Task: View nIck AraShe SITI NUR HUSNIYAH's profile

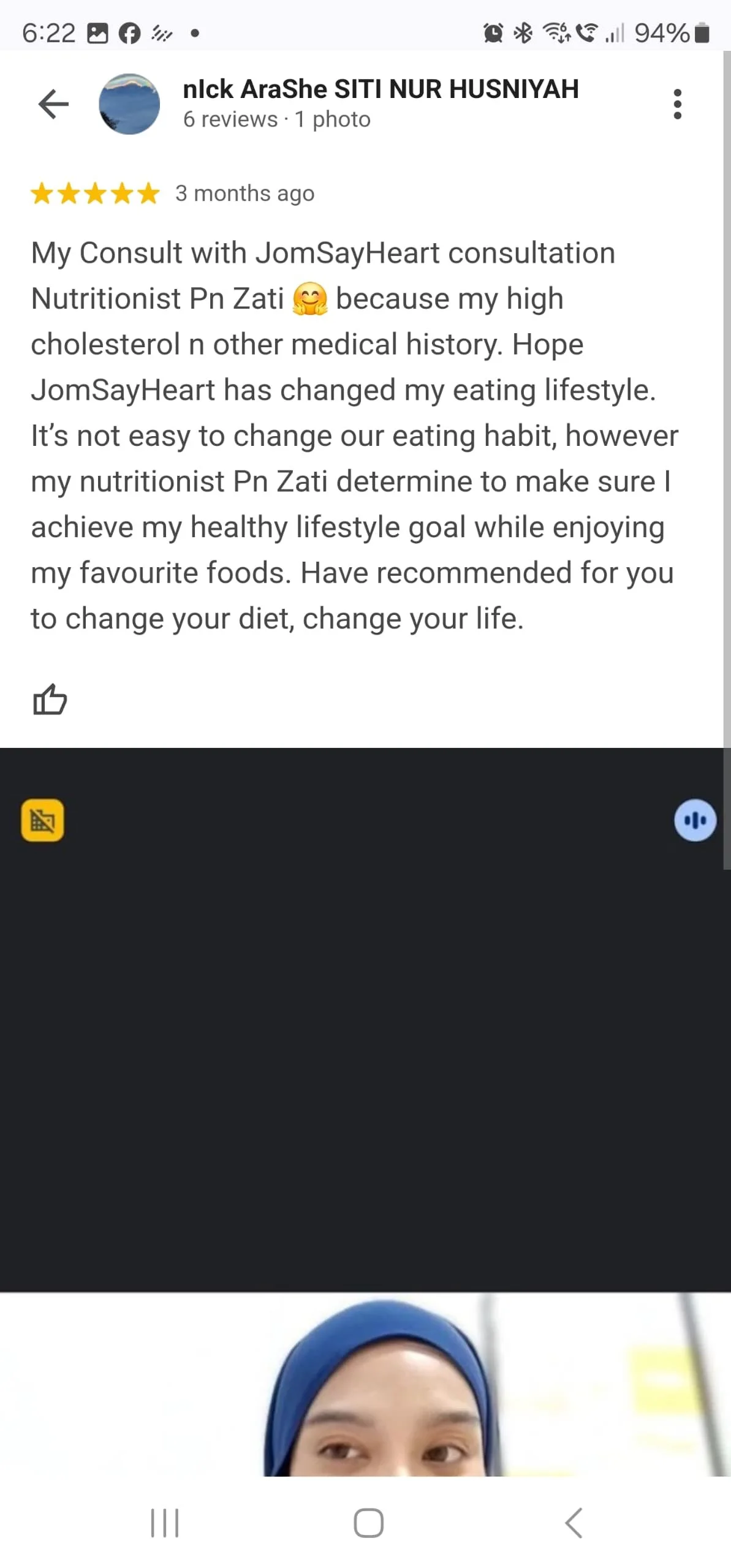Action: point(380,89)
